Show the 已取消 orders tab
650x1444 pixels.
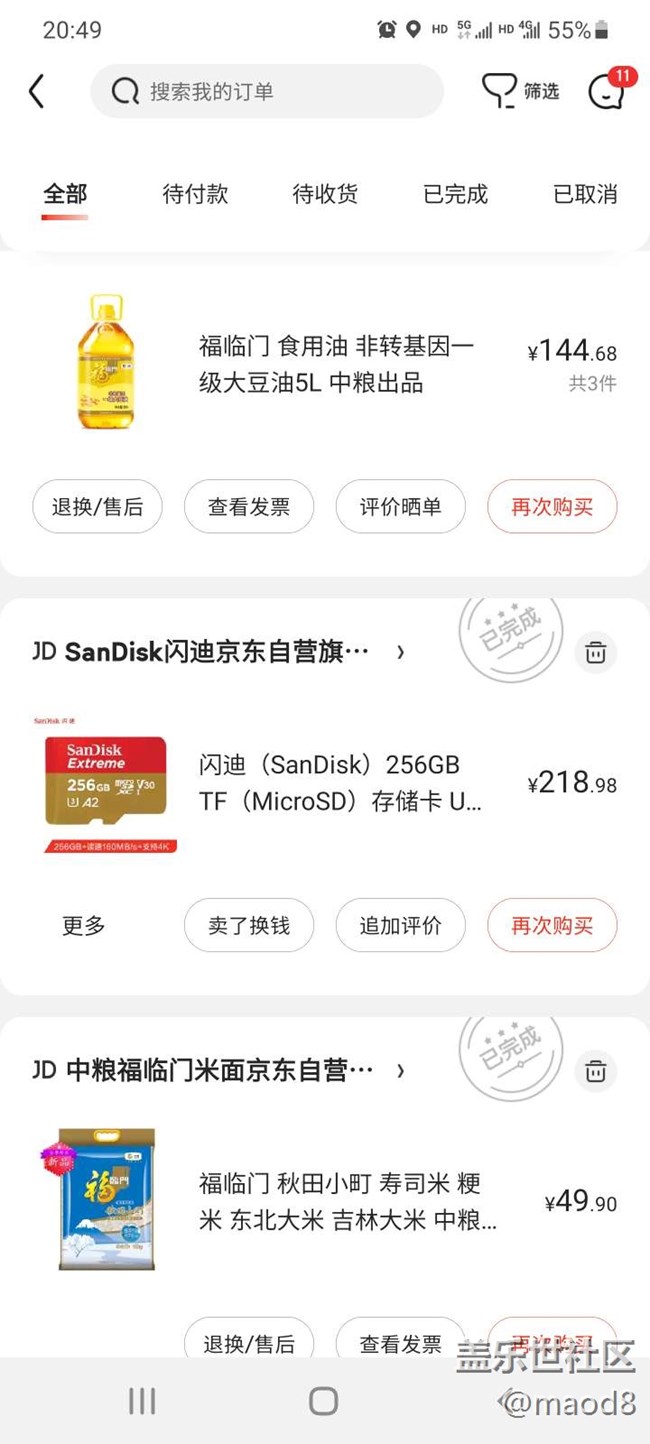tap(585, 194)
